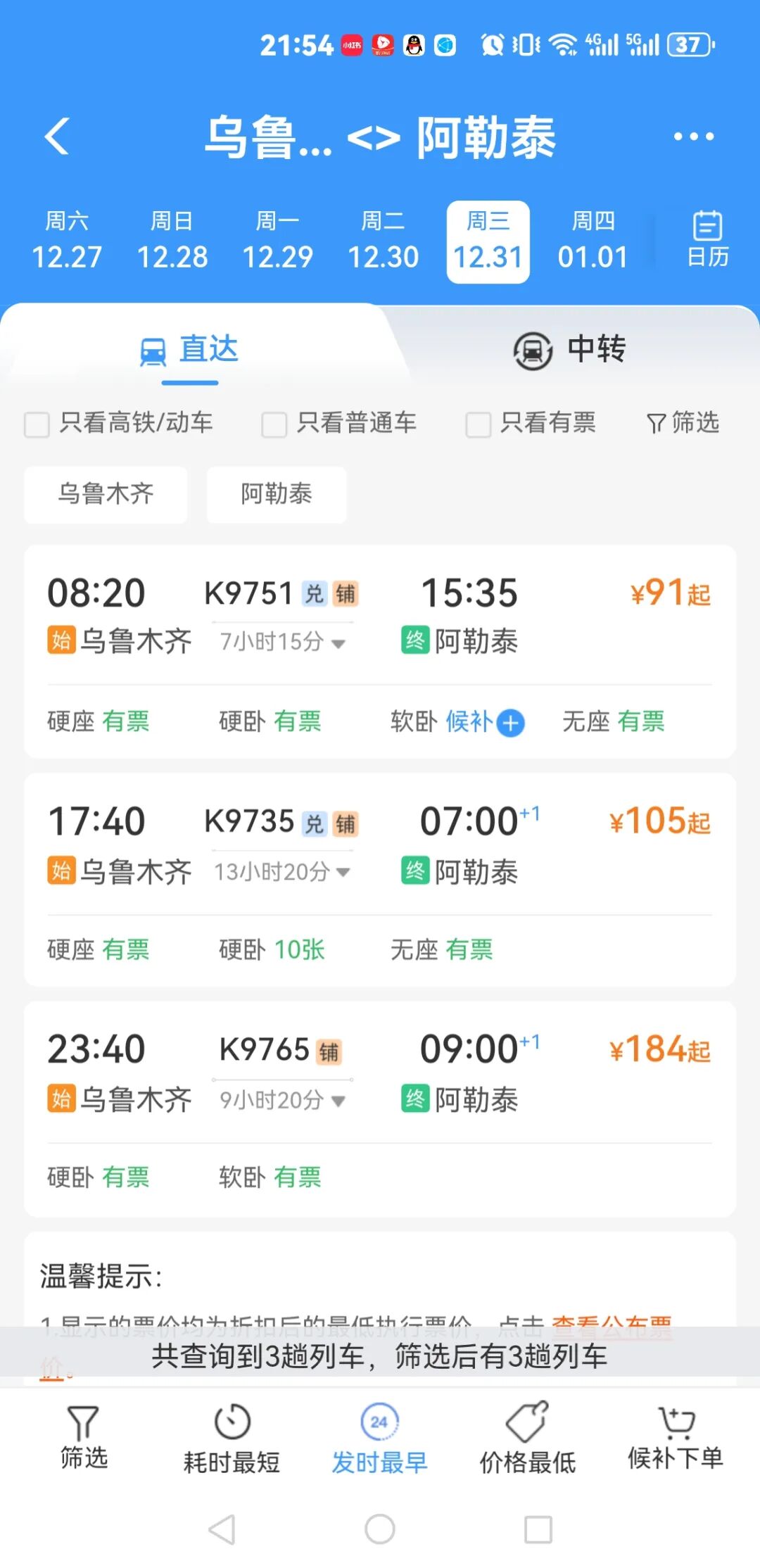Add 软卧 候补 for K9751
Screen dimensions: 760x1568
coord(510,723)
